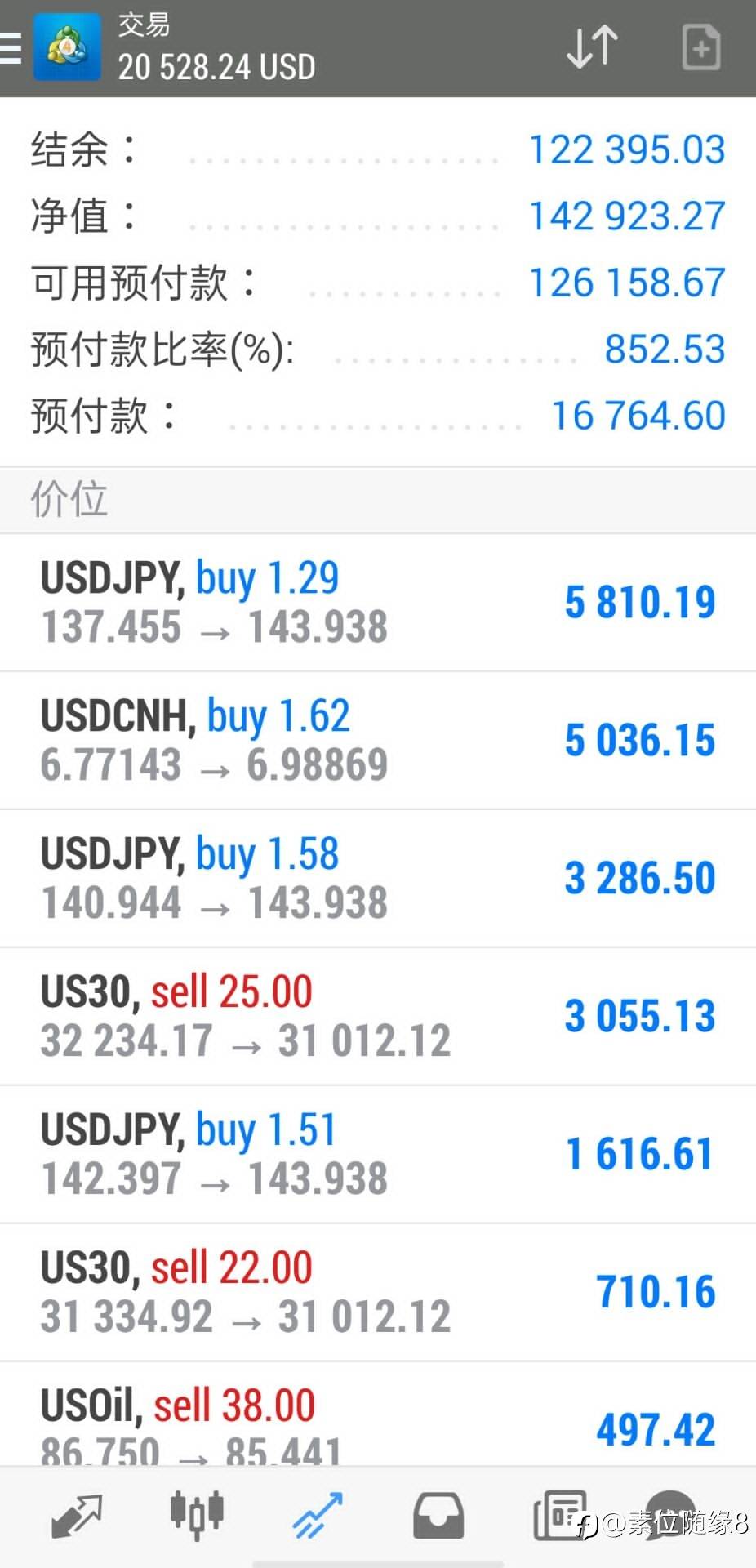Switch to the Quotes tab
Screen dimensions: 756x1568
click(76, 1516)
